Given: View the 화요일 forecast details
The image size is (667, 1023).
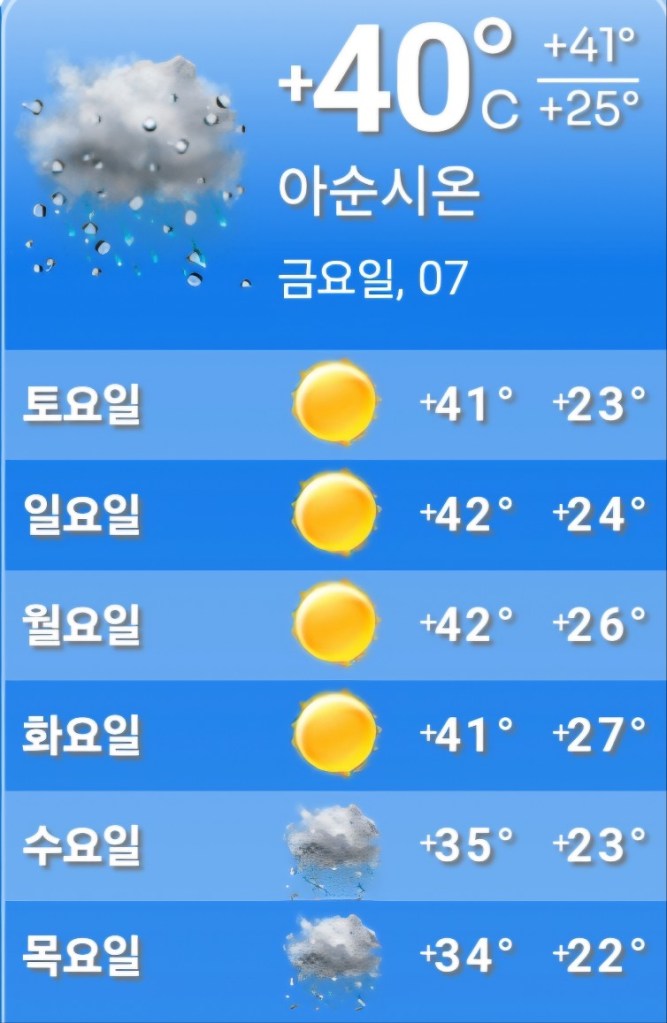Looking at the screenshot, I should point(334,735).
